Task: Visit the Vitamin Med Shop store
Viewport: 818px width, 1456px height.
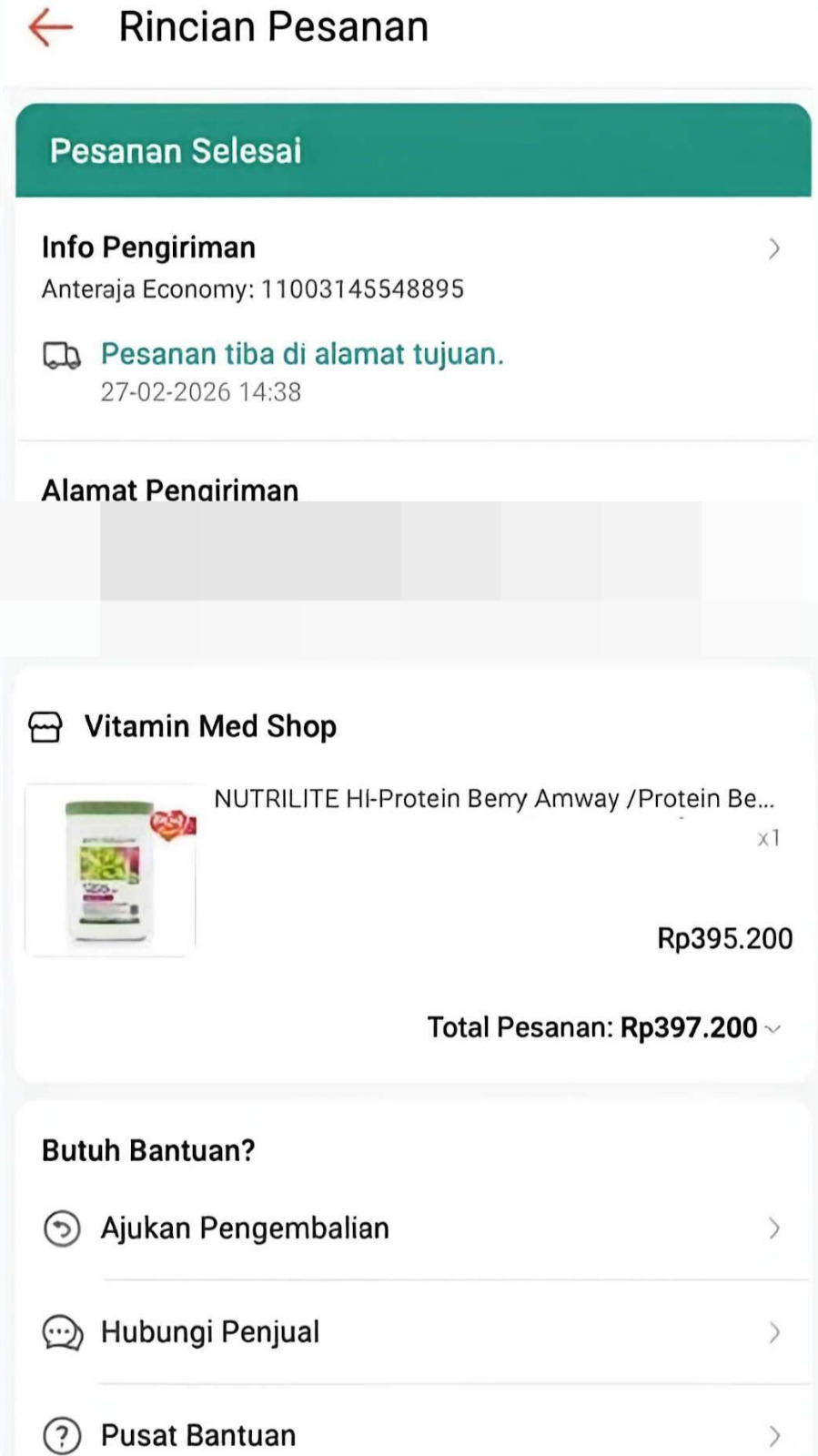Action: [209, 726]
